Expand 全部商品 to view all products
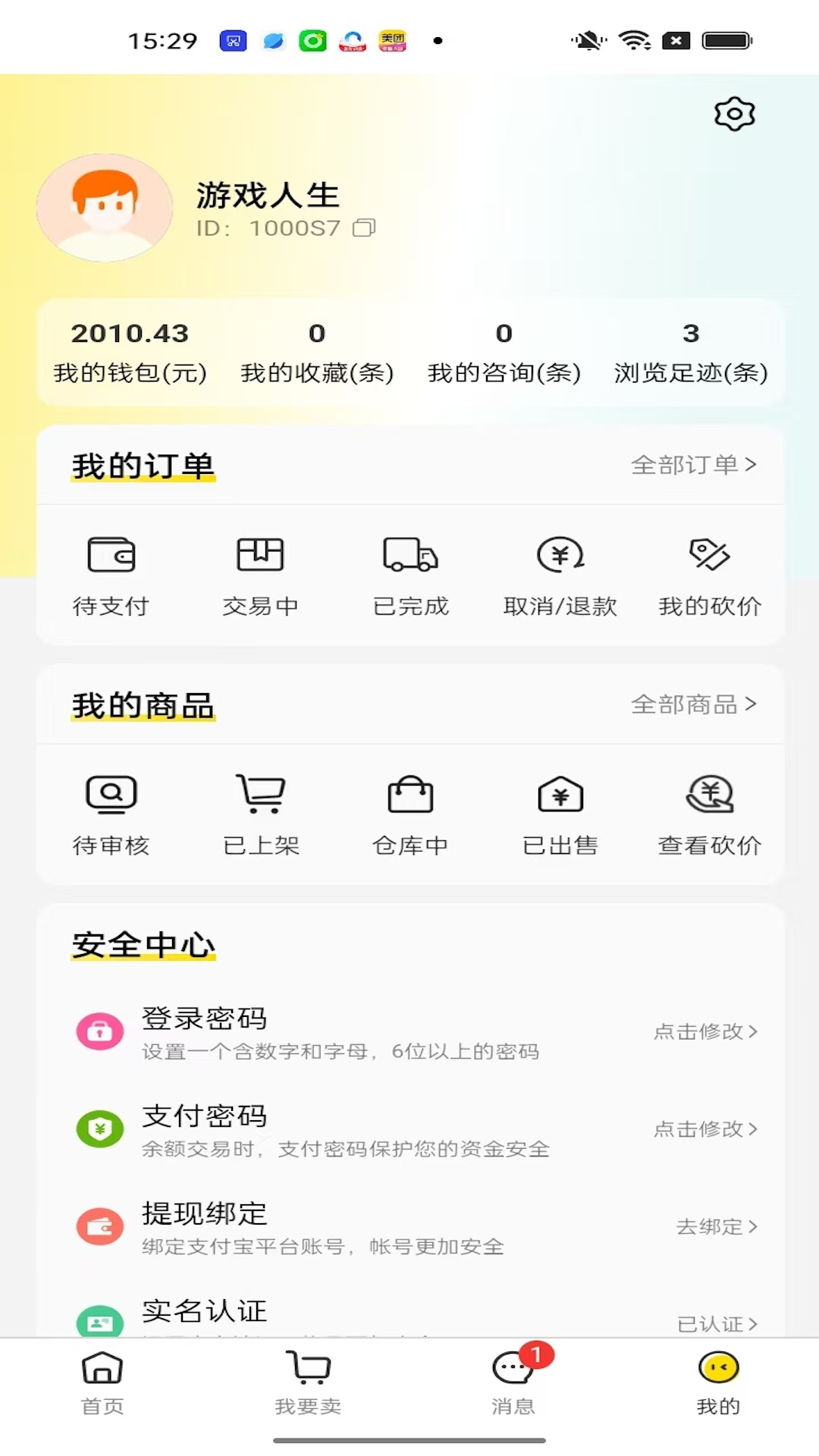The image size is (819, 1456). 693,704
